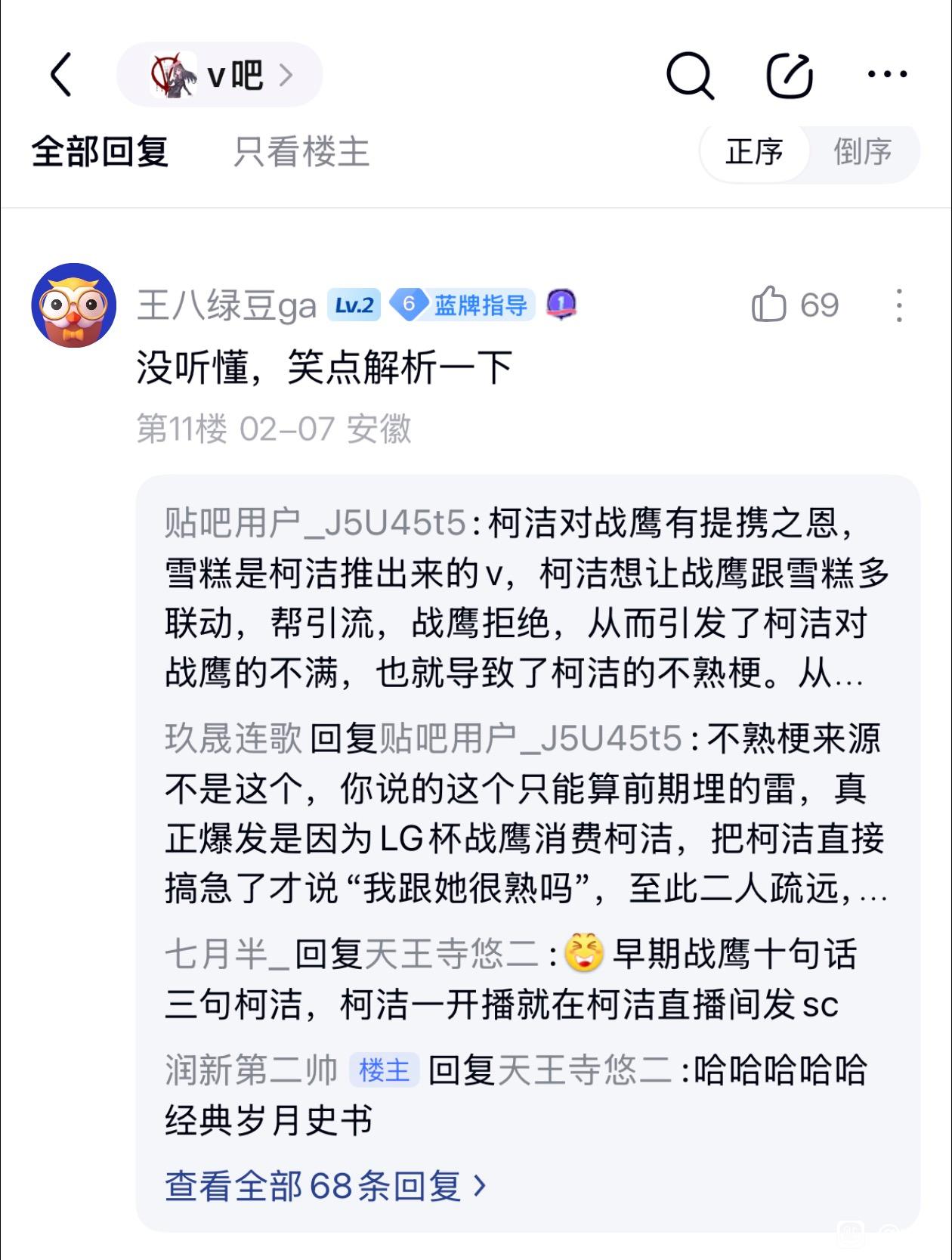Open 王八绿豆ga's avatar profile
Image resolution: width=952 pixels, height=1260 pixels.
73,305
